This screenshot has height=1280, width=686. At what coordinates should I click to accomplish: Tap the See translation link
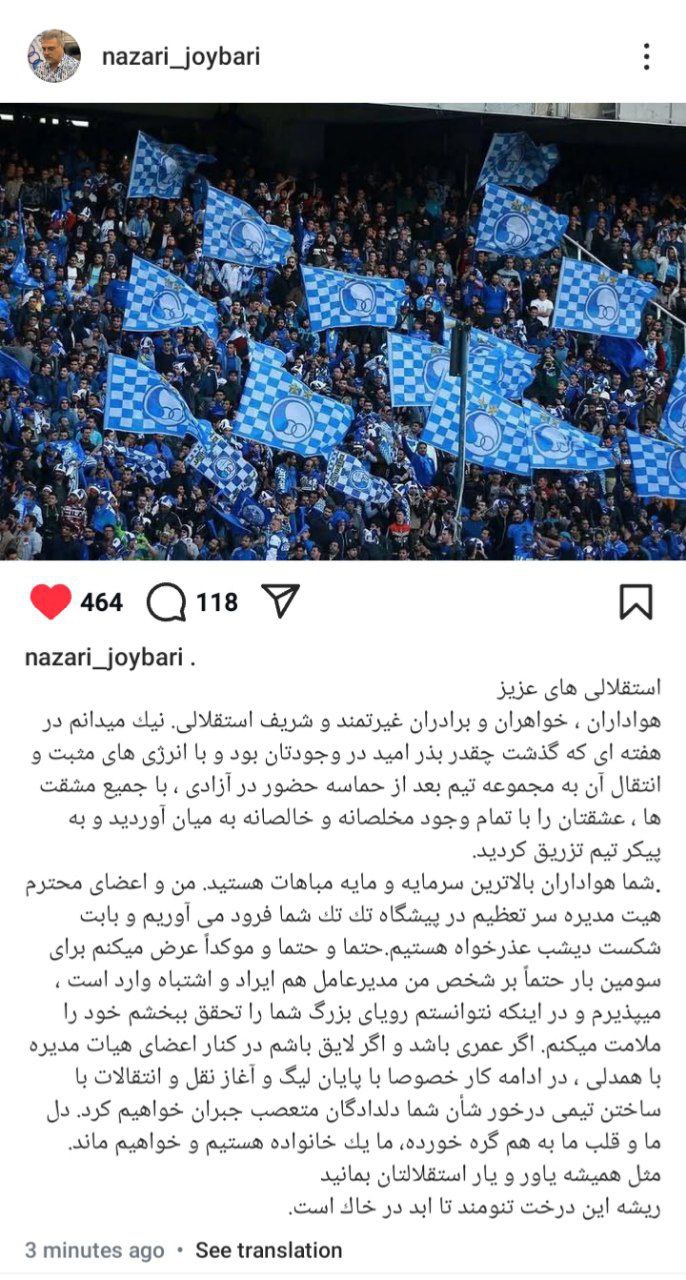(268, 1250)
